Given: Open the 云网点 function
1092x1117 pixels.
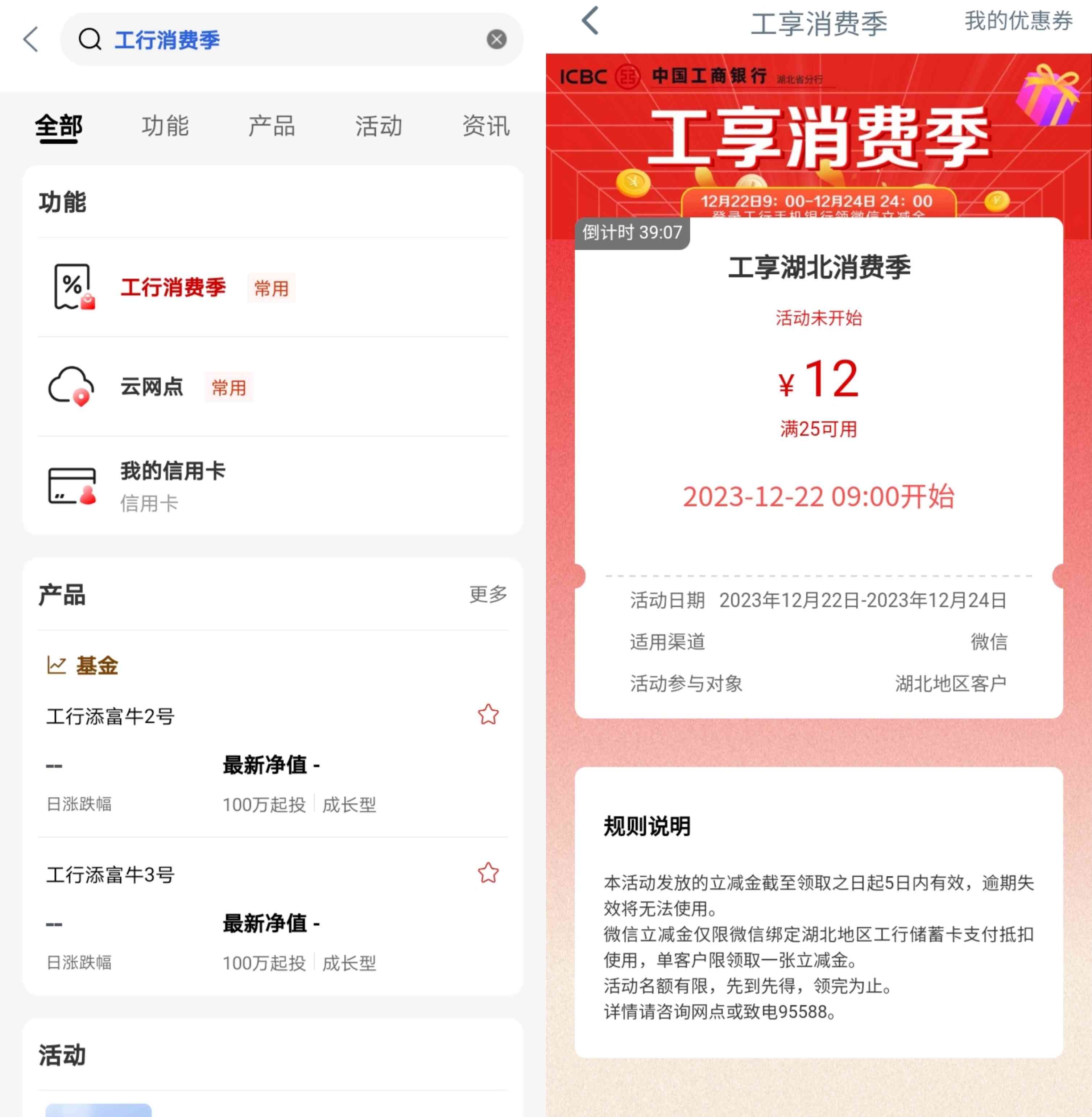Looking at the screenshot, I should point(152,387).
